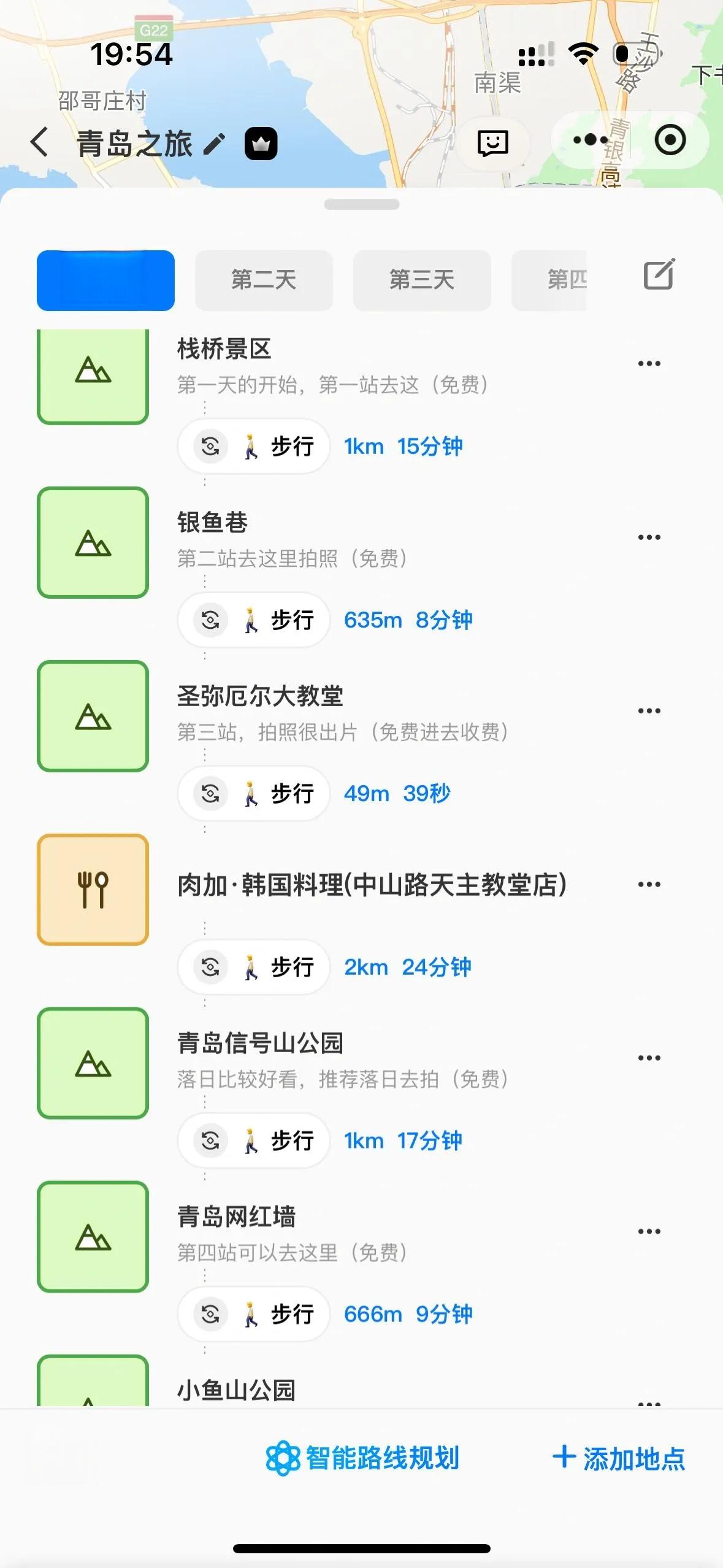Screen dimensions: 723x1568
Task: Open the mini program three-dot menu
Action: [590, 140]
